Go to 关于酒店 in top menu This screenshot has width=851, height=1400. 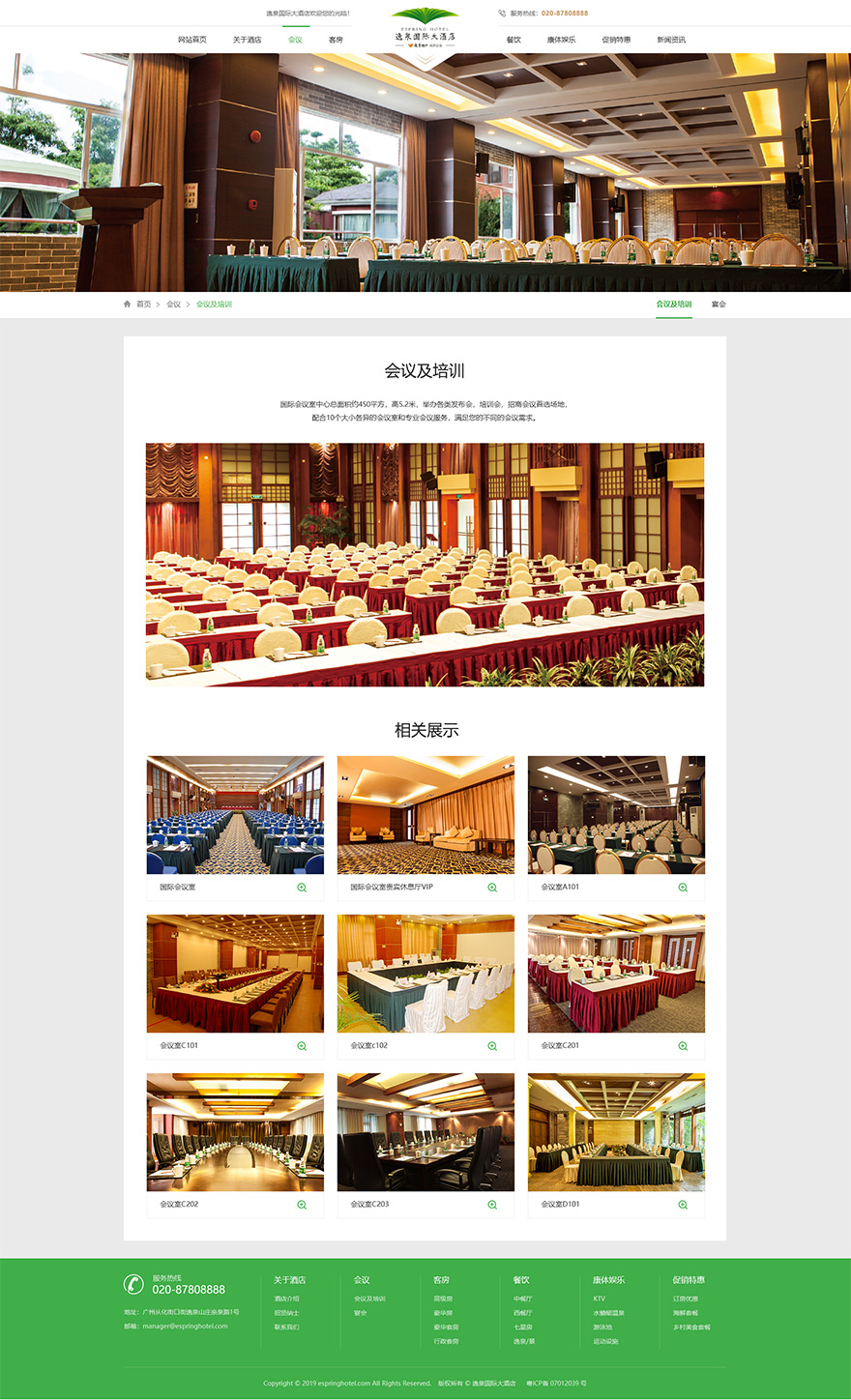247,40
